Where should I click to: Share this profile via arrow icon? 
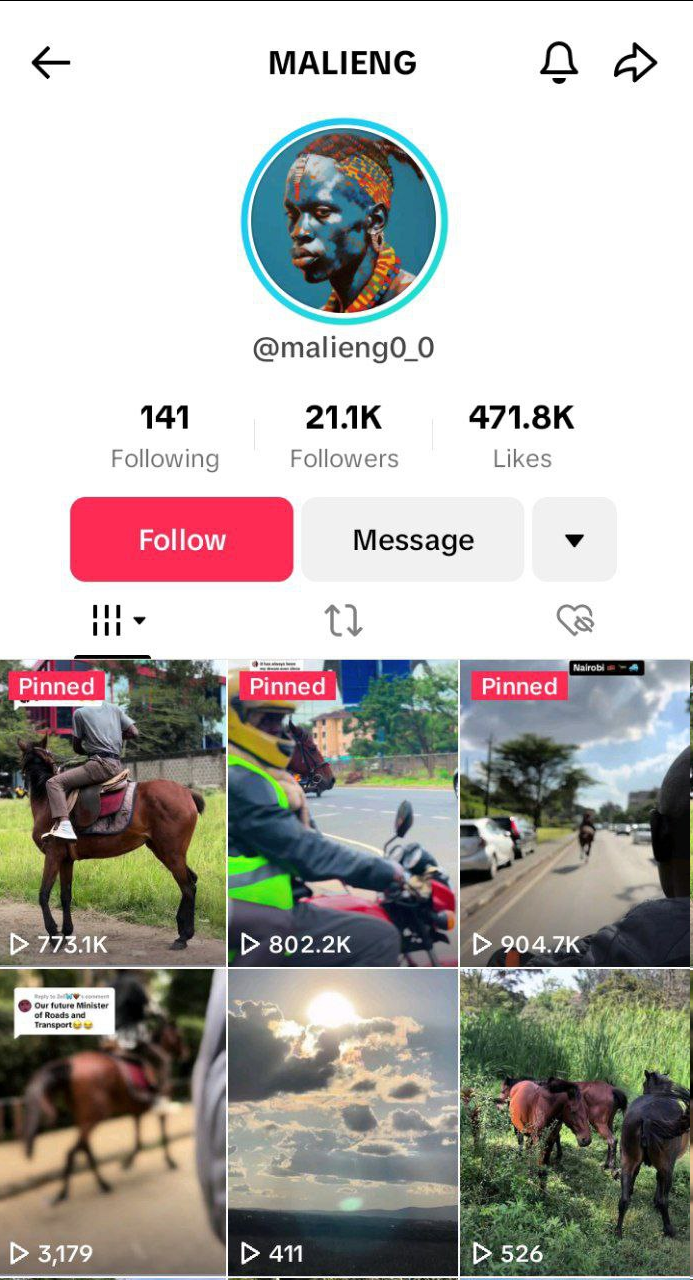coord(635,64)
